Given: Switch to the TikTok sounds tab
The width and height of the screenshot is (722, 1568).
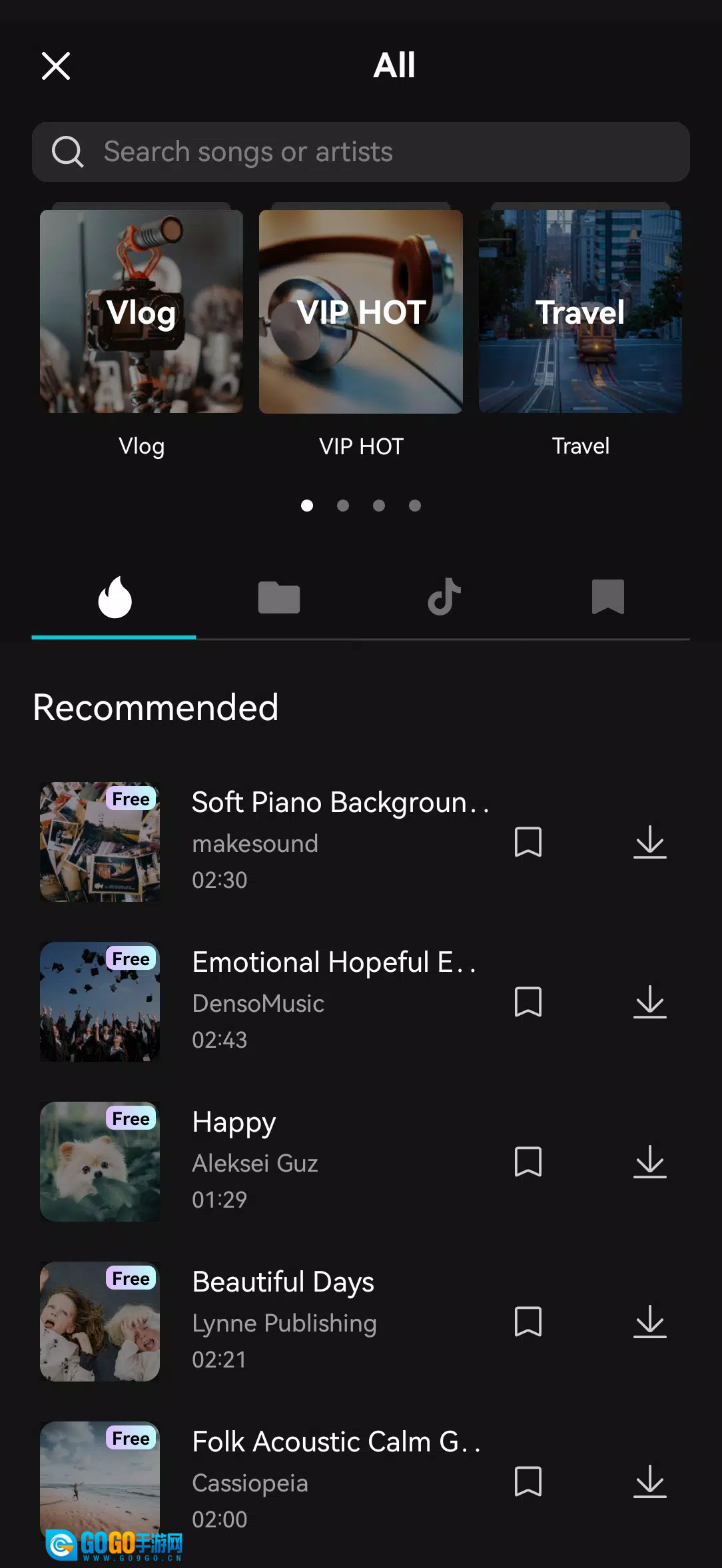Looking at the screenshot, I should click(x=444, y=597).
